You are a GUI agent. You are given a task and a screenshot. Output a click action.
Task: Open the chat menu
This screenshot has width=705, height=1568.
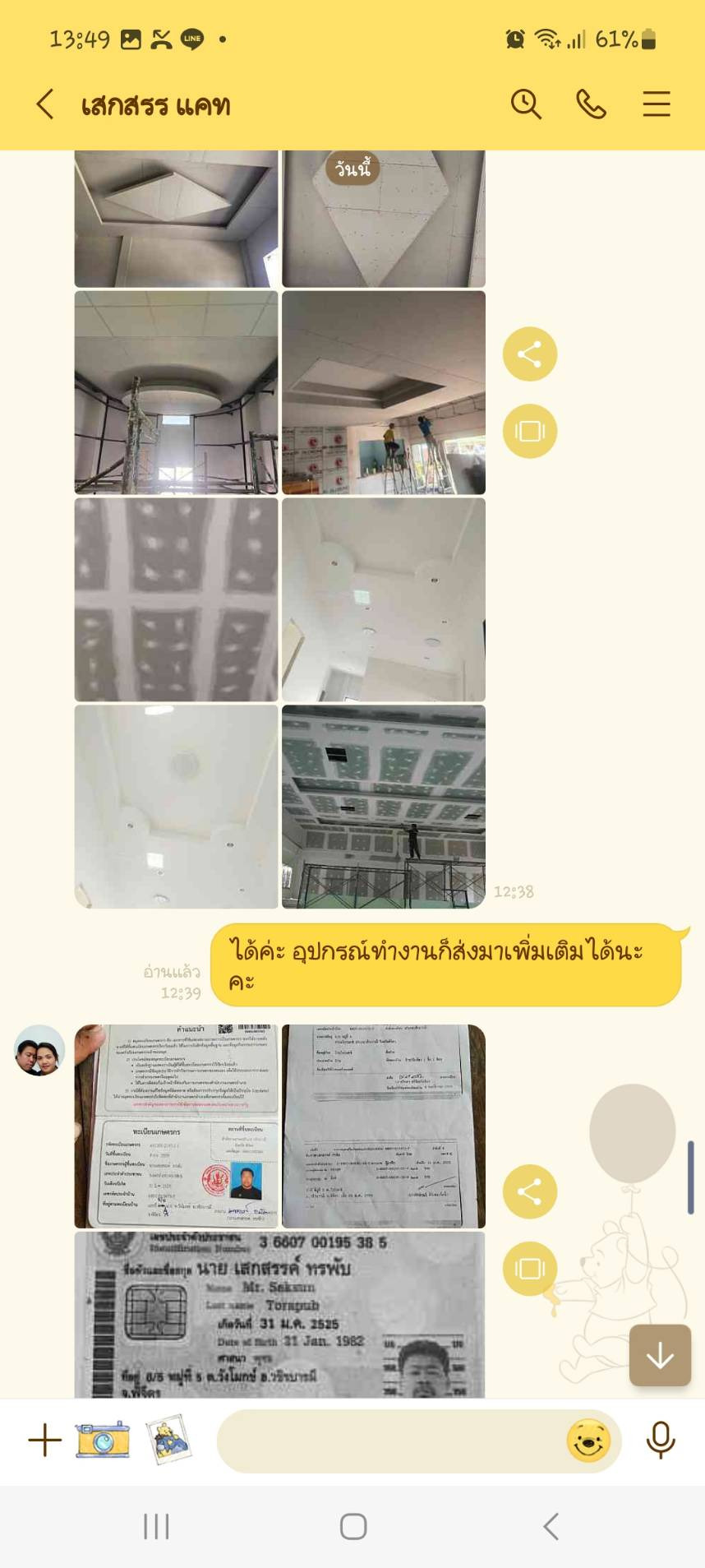(x=657, y=104)
